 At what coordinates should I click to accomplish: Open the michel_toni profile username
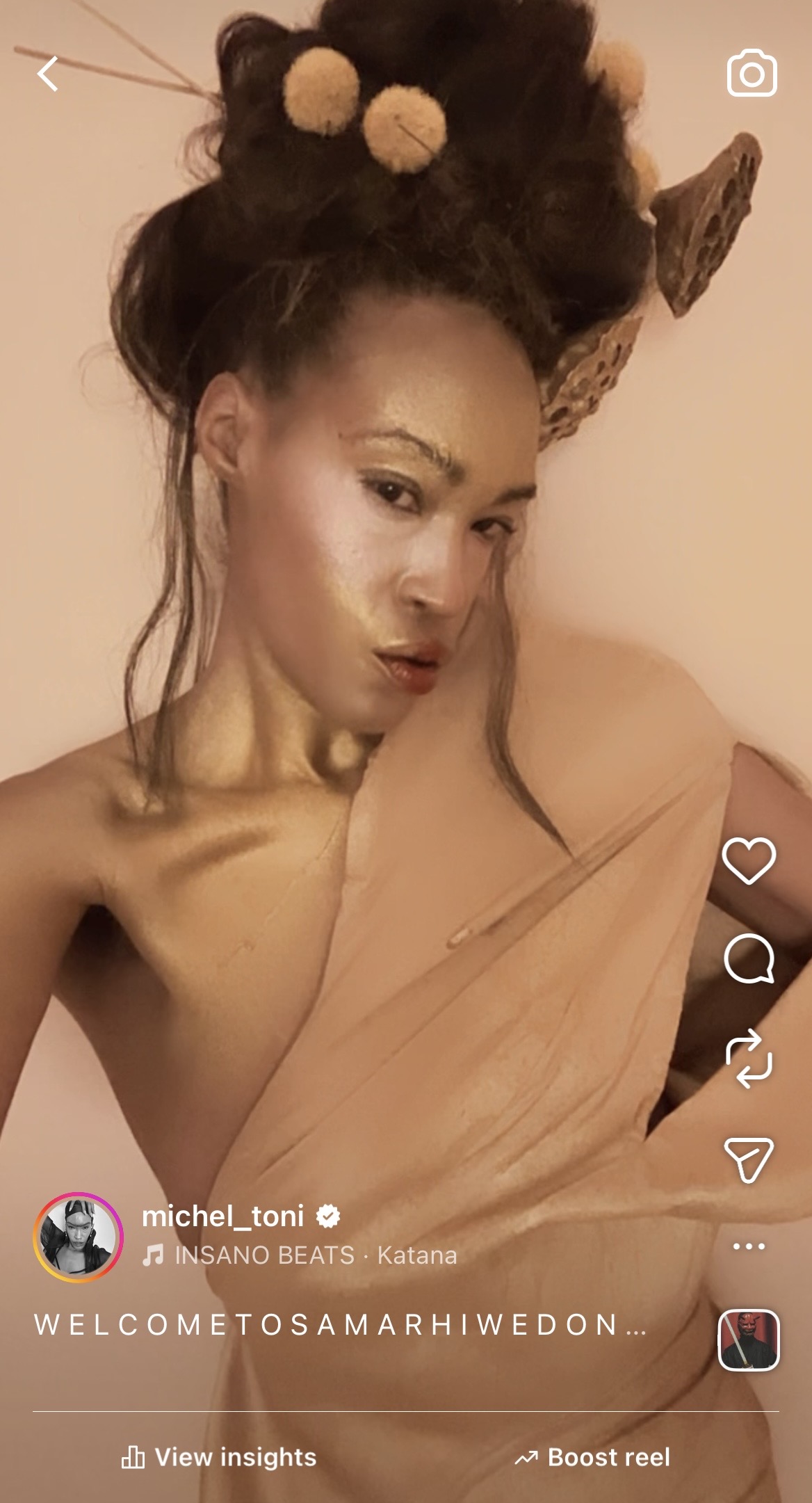pyautogui.click(x=222, y=1216)
